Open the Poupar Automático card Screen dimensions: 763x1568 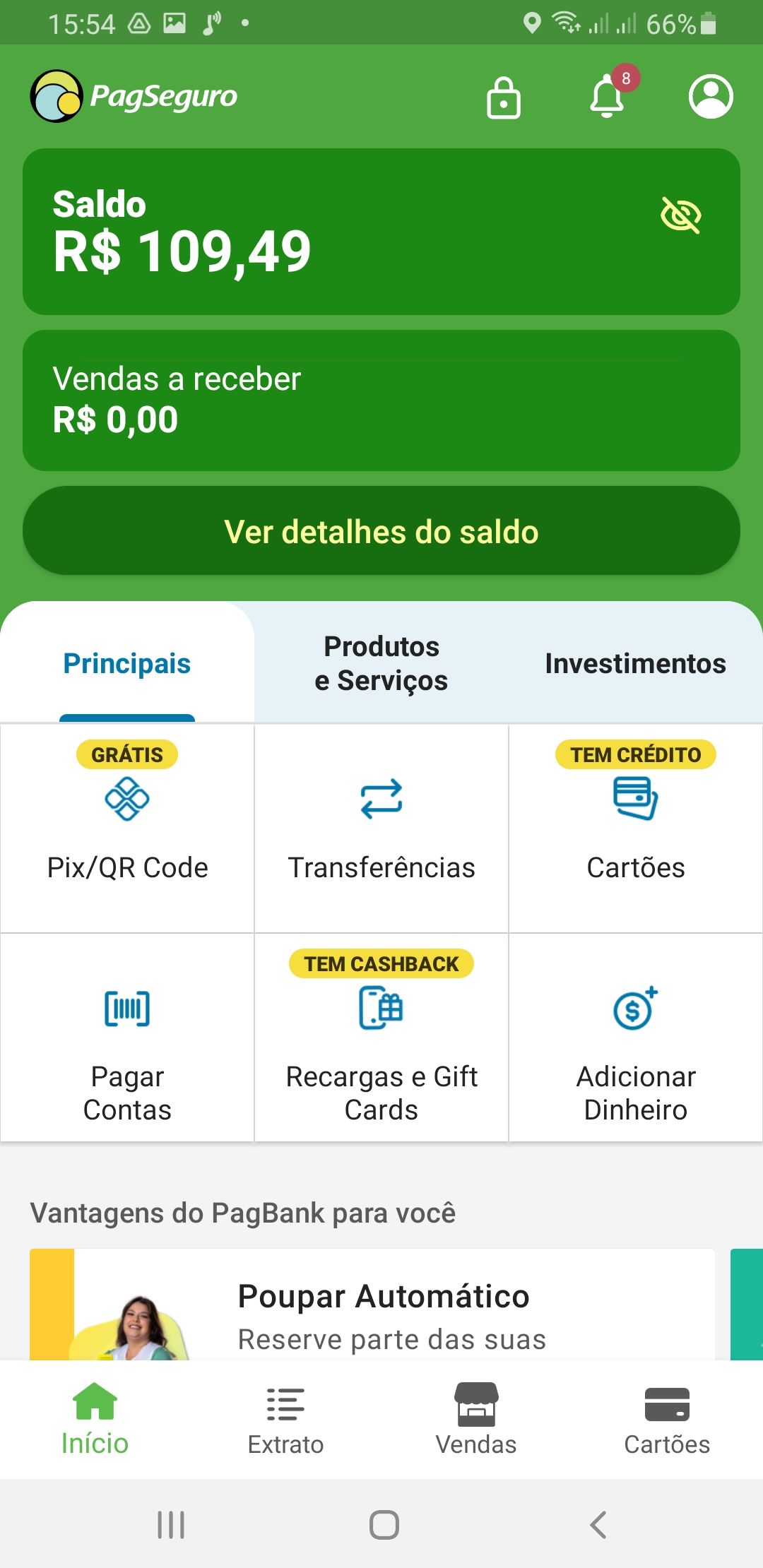tap(372, 1307)
